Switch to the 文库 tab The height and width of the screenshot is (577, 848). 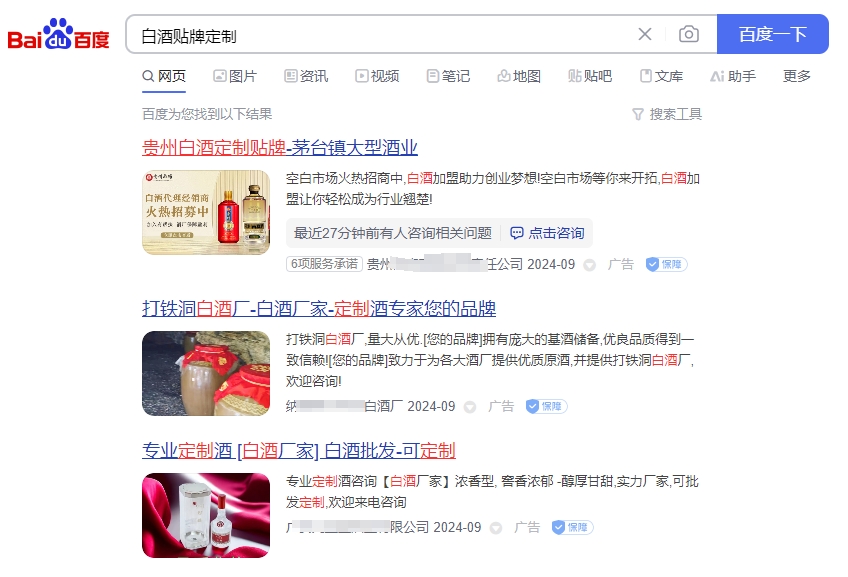[x=660, y=76]
